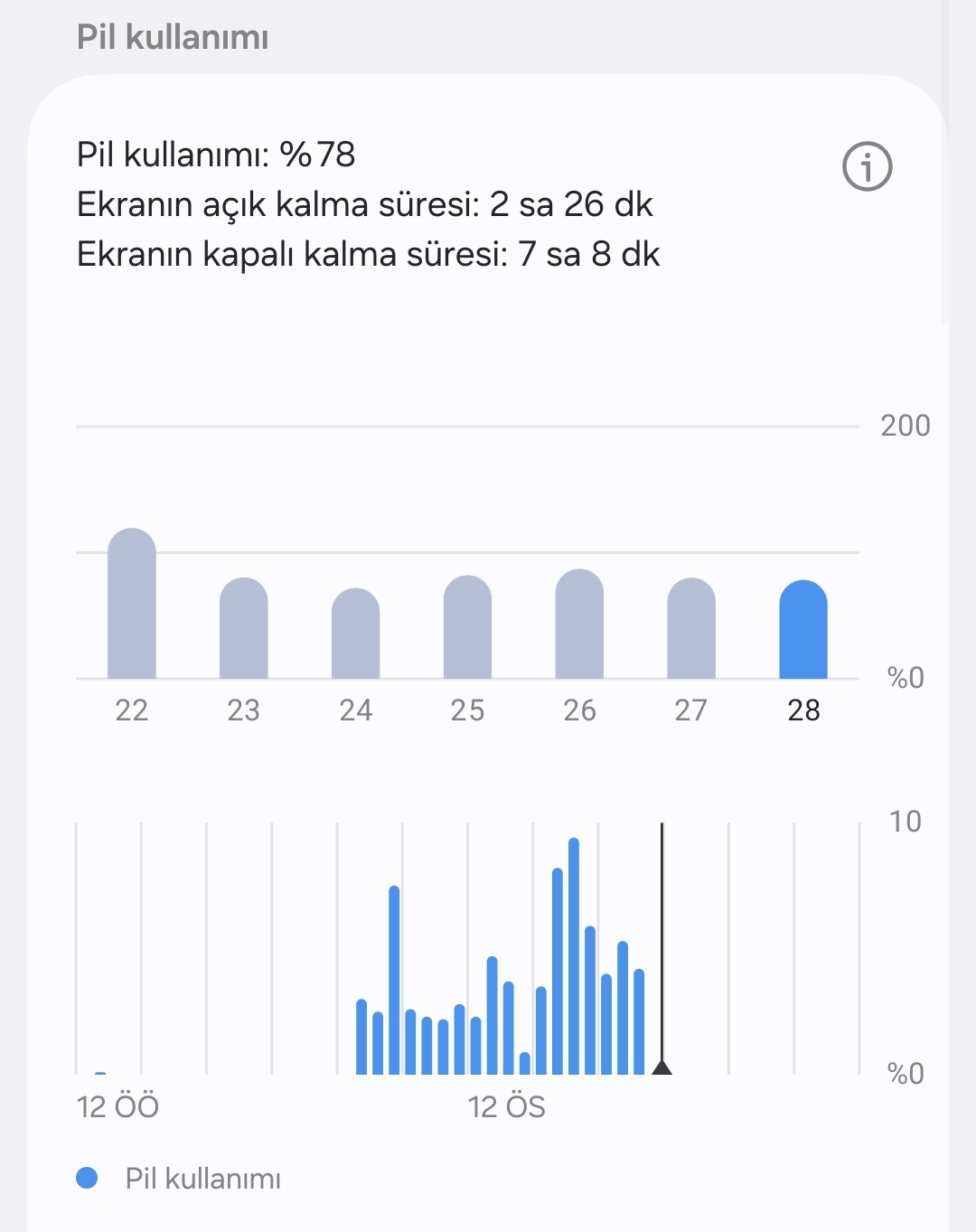Viewport: 976px width, 1232px height.
Task: Select the bar for day 23
Action: point(244,629)
